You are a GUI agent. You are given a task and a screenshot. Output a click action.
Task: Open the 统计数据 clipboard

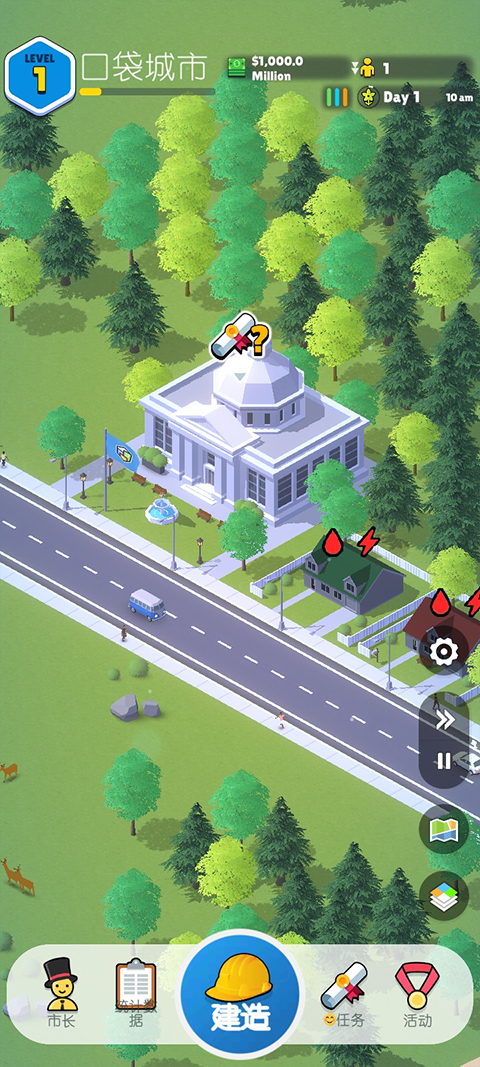135,993
